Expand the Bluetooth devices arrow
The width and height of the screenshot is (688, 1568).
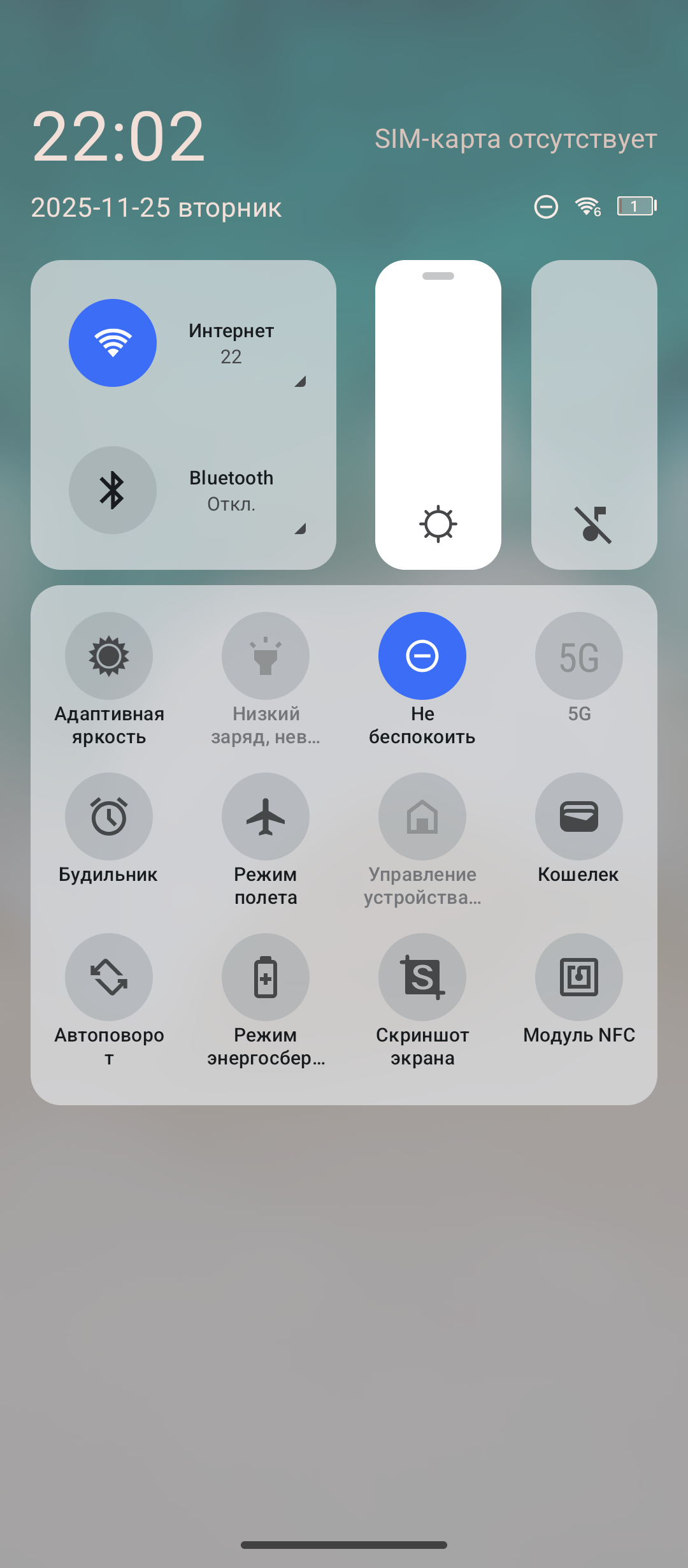(x=300, y=528)
